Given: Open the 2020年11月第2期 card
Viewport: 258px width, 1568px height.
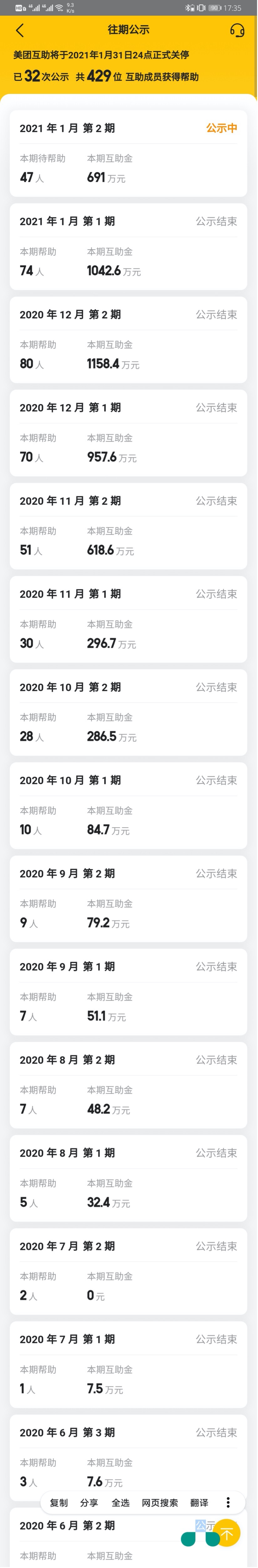Looking at the screenshot, I should click(x=128, y=526).
